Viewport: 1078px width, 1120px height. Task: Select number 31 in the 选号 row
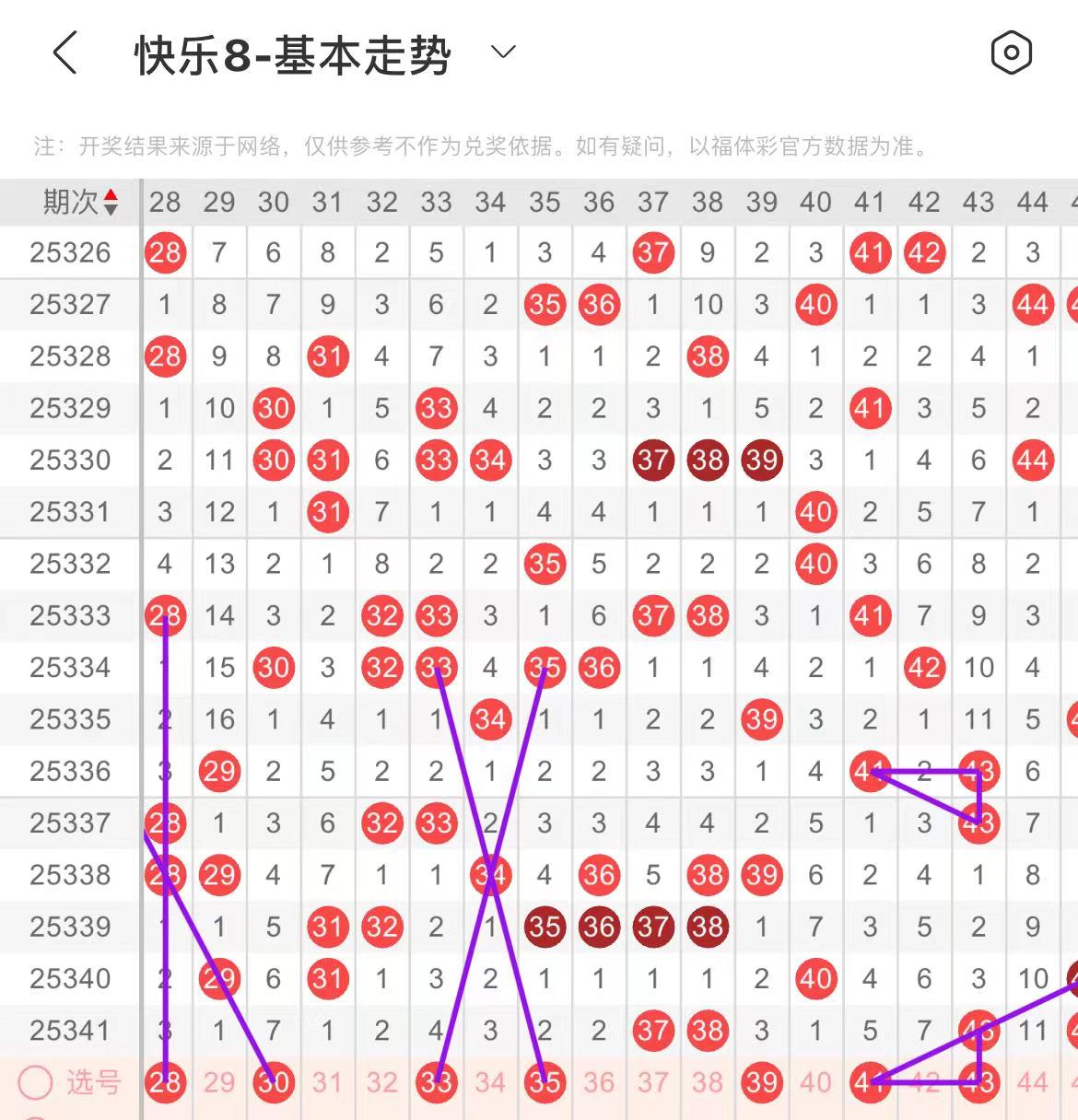click(x=327, y=1082)
